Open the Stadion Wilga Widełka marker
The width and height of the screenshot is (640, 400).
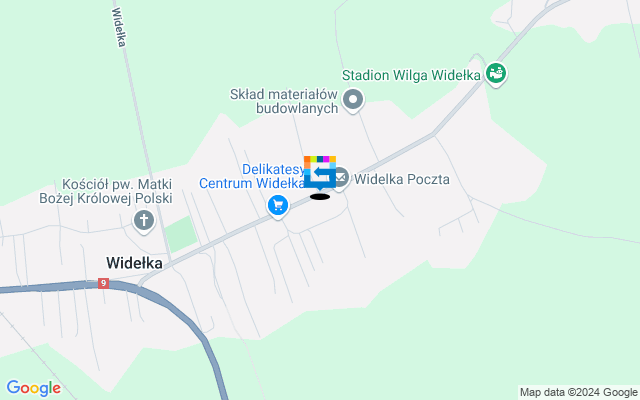[496, 74]
